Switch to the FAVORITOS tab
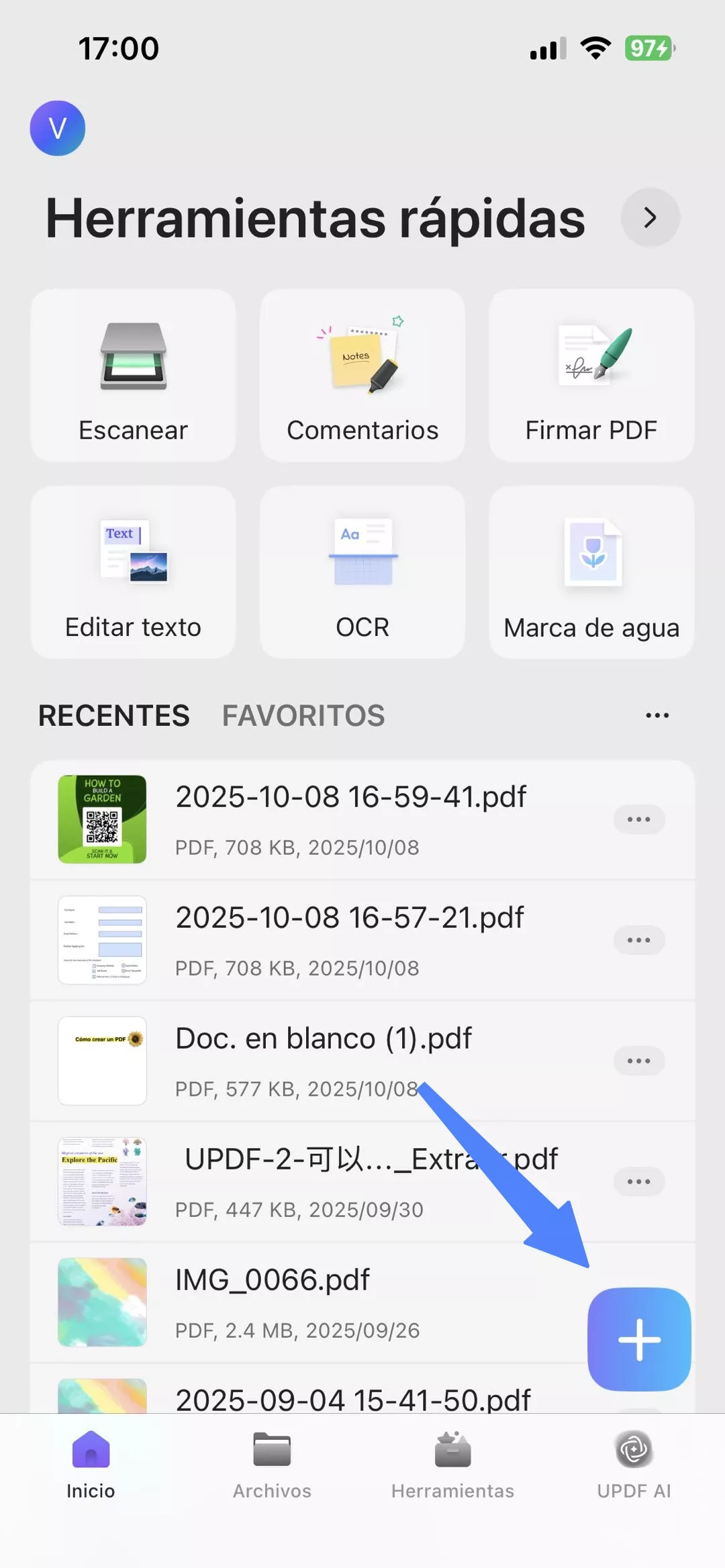This screenshot has height=1568, width=725. coord(303,715)
